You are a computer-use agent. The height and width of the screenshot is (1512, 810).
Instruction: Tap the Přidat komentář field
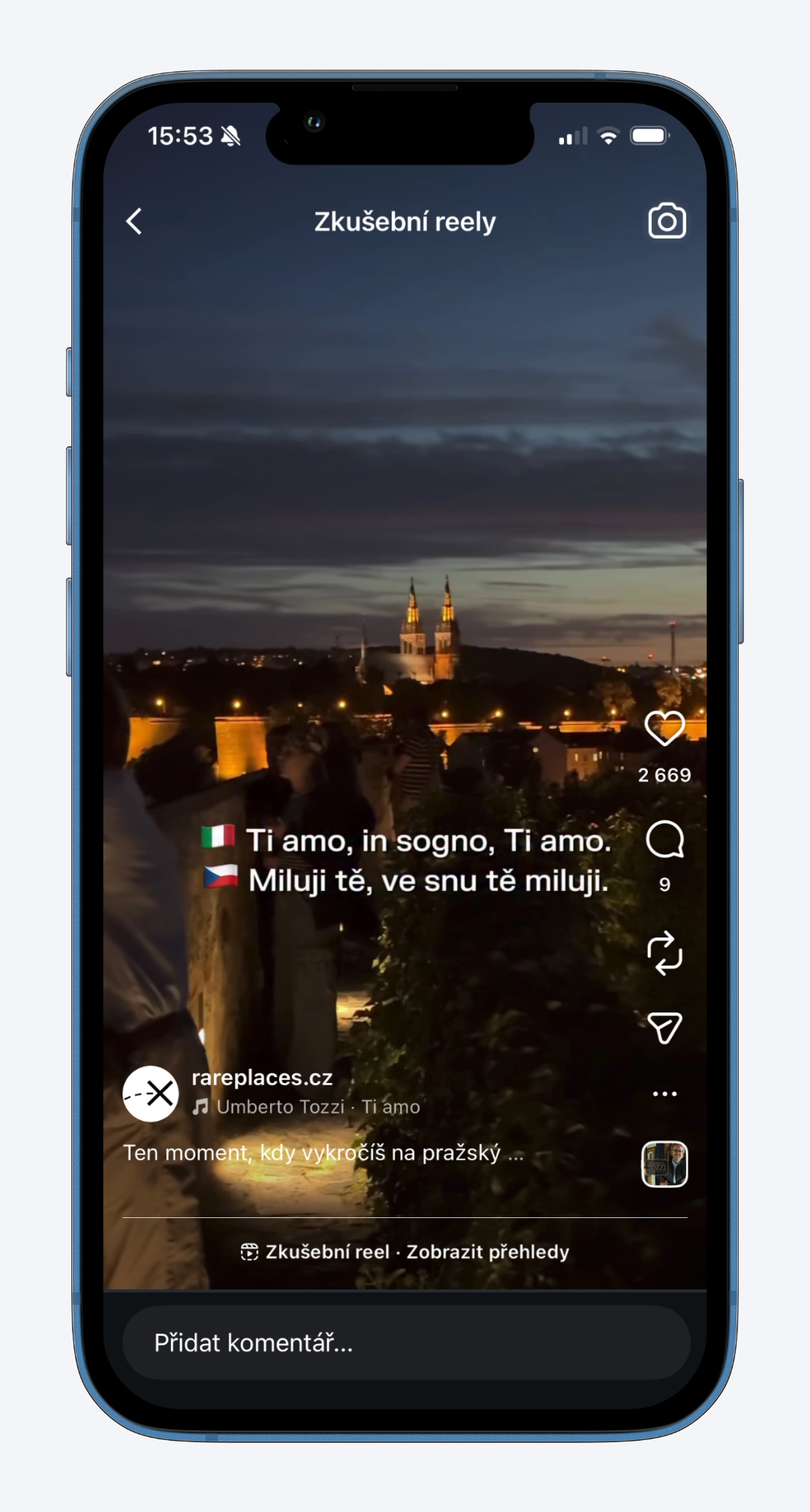(405, 1342)
